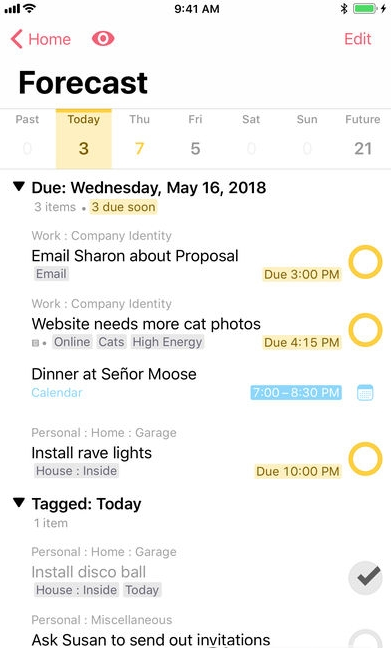This screenshot has height=648, width=392.
Task: Mark Website needs more cat photos done
Action: coord(365,330)
